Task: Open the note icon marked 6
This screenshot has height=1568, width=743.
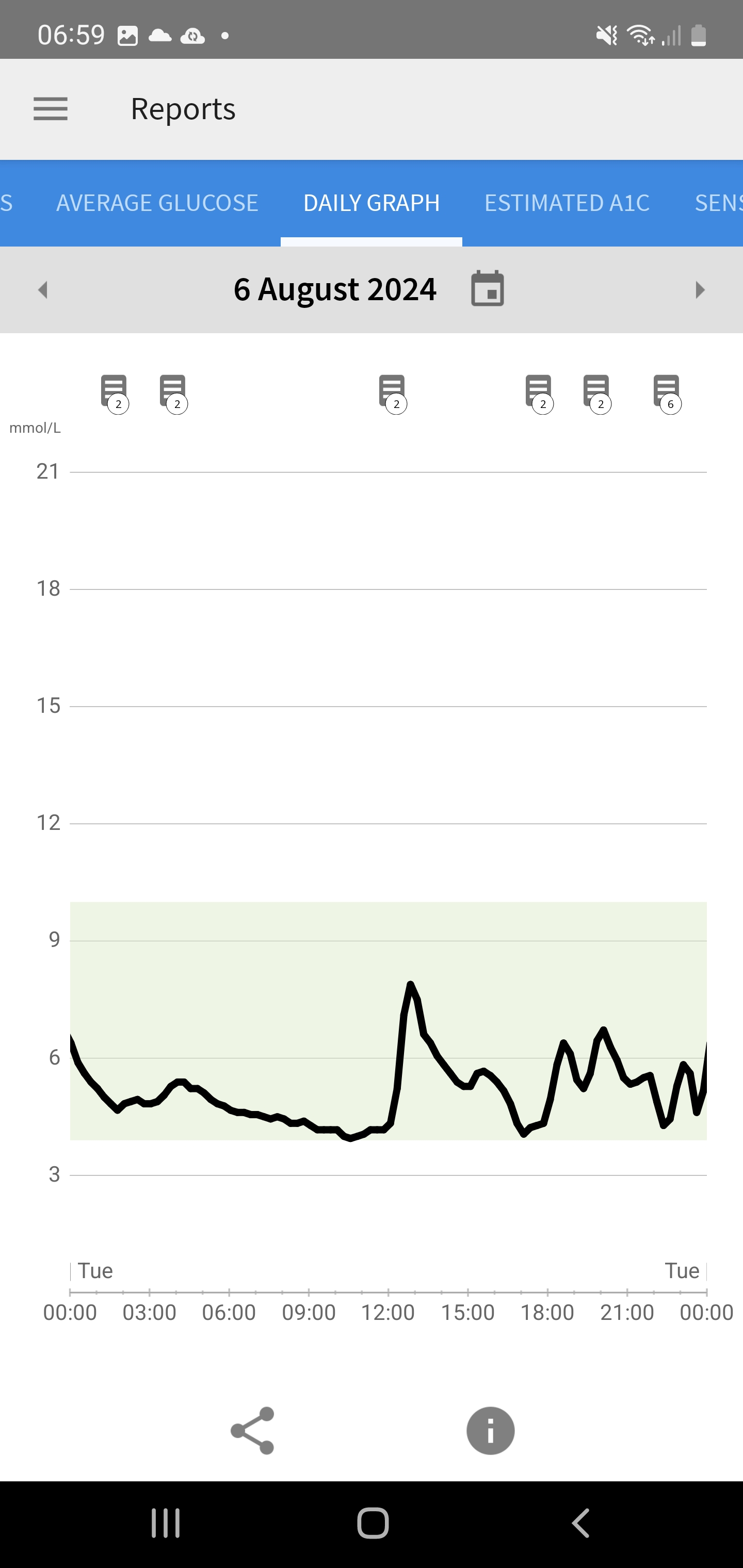Action: [x=668, y=393]
